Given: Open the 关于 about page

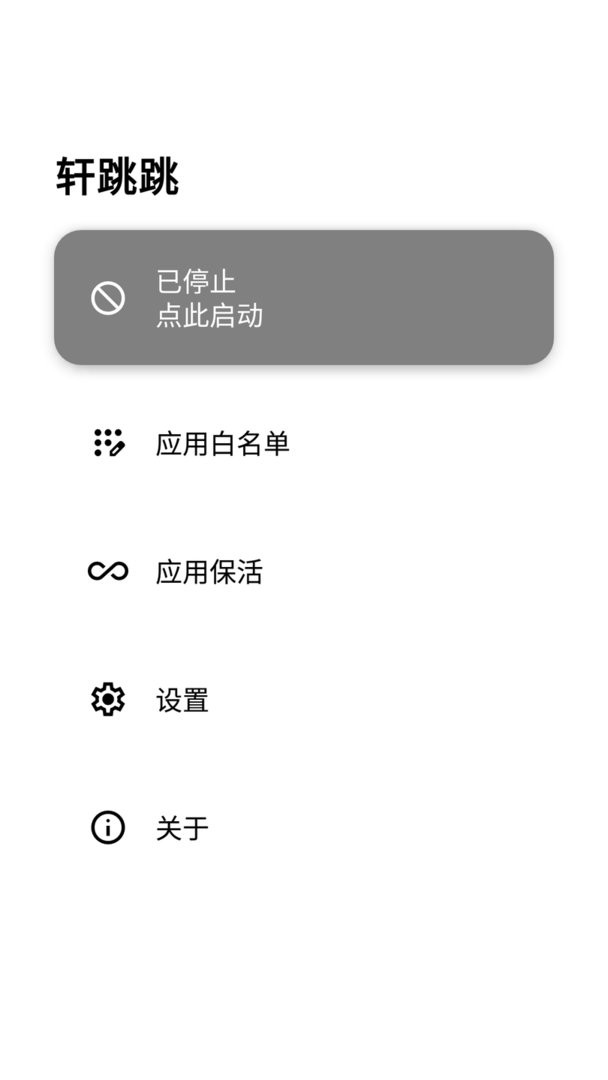Looking at the screenshot, I should tap(182, 828).
